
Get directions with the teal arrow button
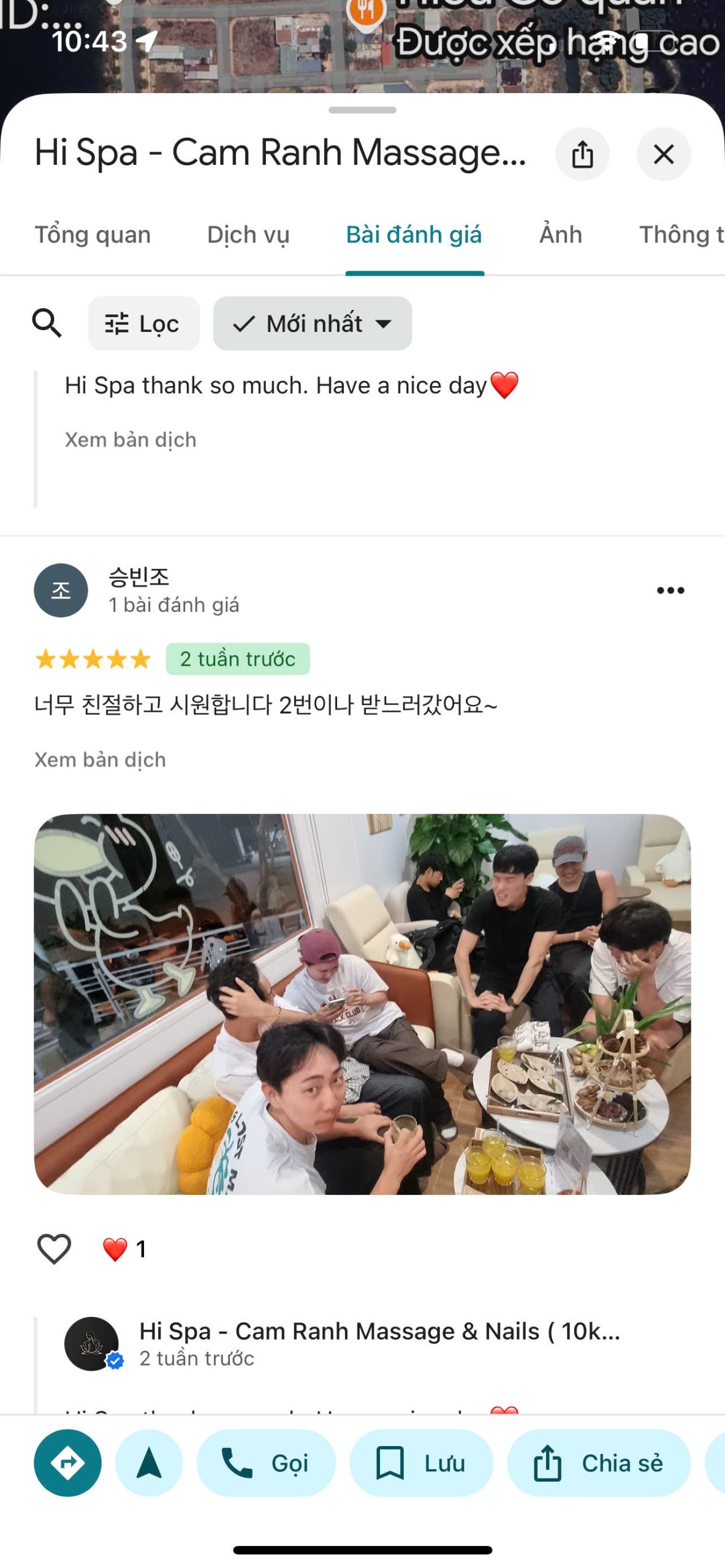(67, 1463)
